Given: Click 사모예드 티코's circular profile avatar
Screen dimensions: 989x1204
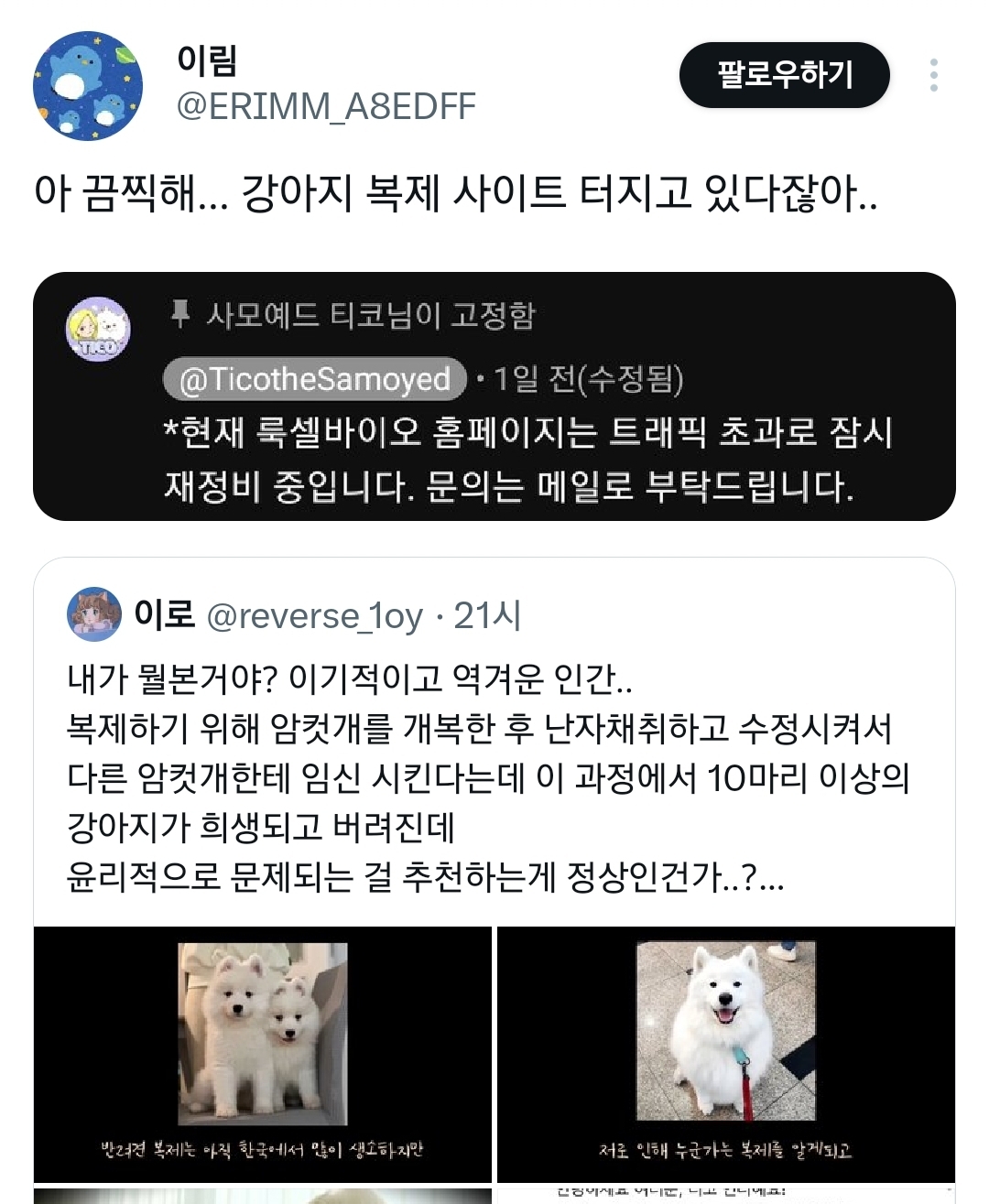Looking at the screenshot, I should point(98,328).
